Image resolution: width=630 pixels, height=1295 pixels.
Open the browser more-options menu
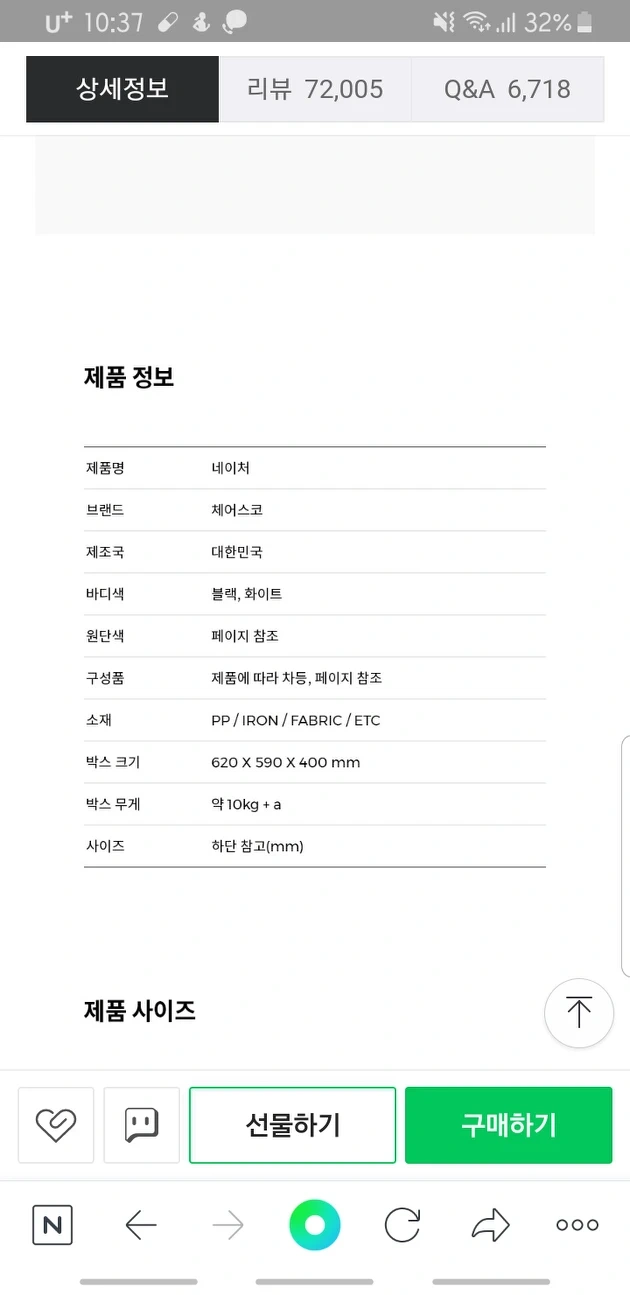tap(577, 1225)
